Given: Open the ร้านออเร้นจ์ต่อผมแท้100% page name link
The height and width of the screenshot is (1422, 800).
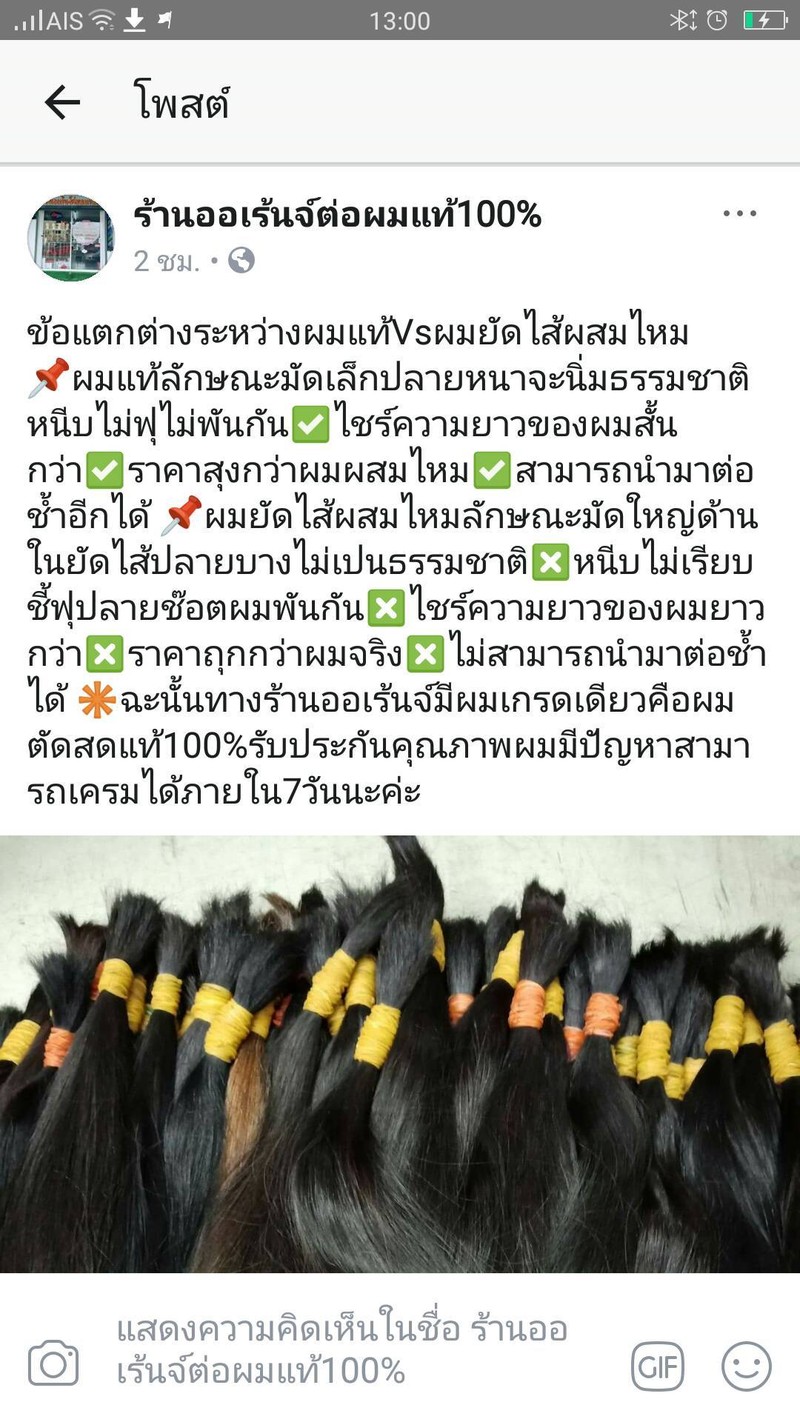Looking at the screenshot, I should (x=337, y=215).
